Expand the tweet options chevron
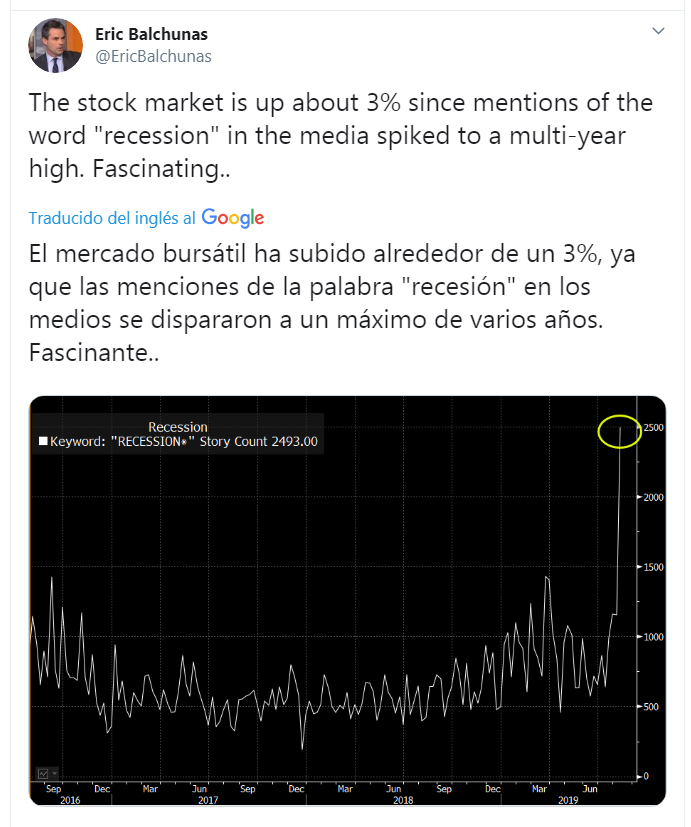 tap(658, 31)
